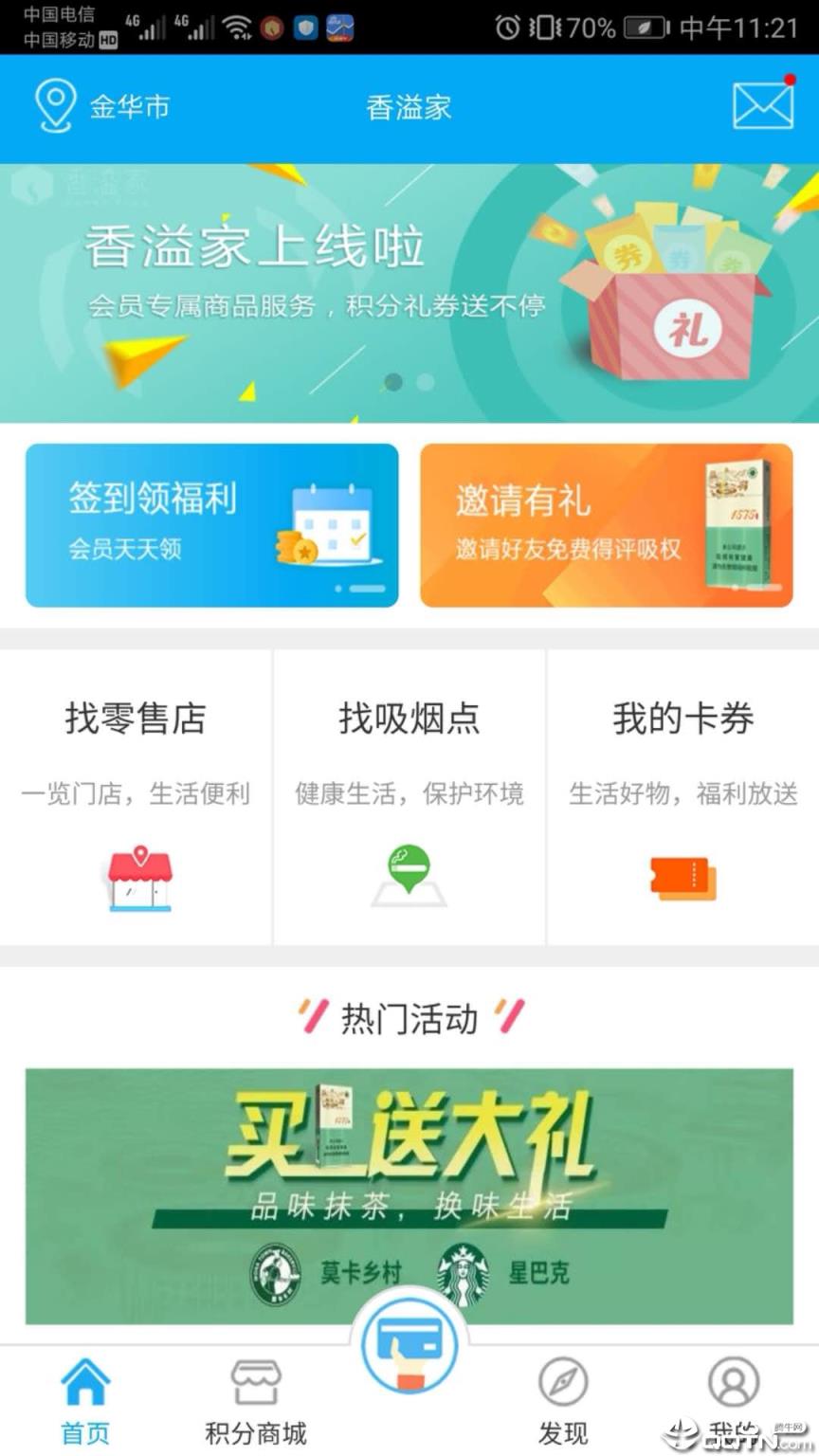Open the 邀请有礼 invitation card

pyautogui.click(x=607, y=524)
